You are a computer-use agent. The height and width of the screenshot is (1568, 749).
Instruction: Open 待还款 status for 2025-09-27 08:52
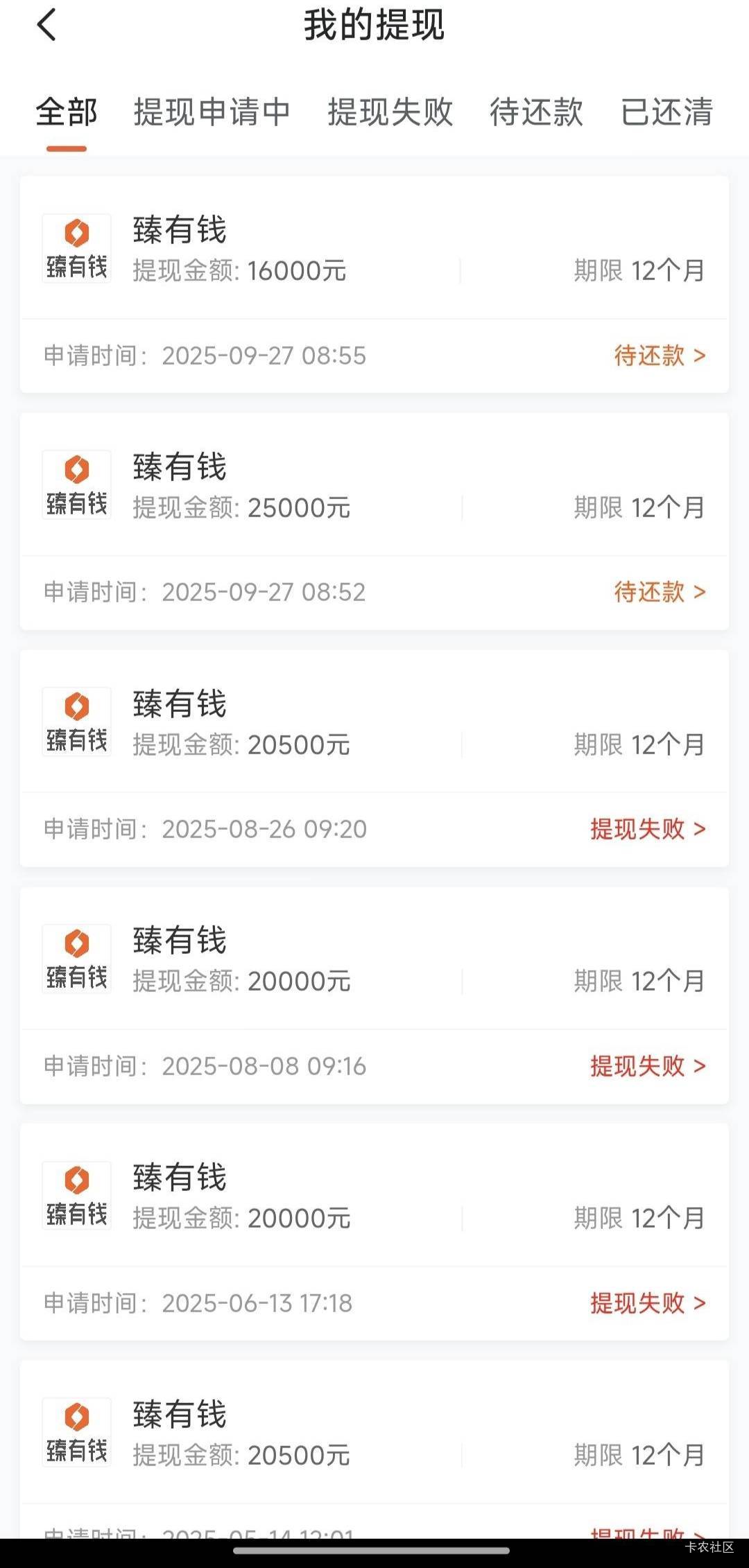660,592
